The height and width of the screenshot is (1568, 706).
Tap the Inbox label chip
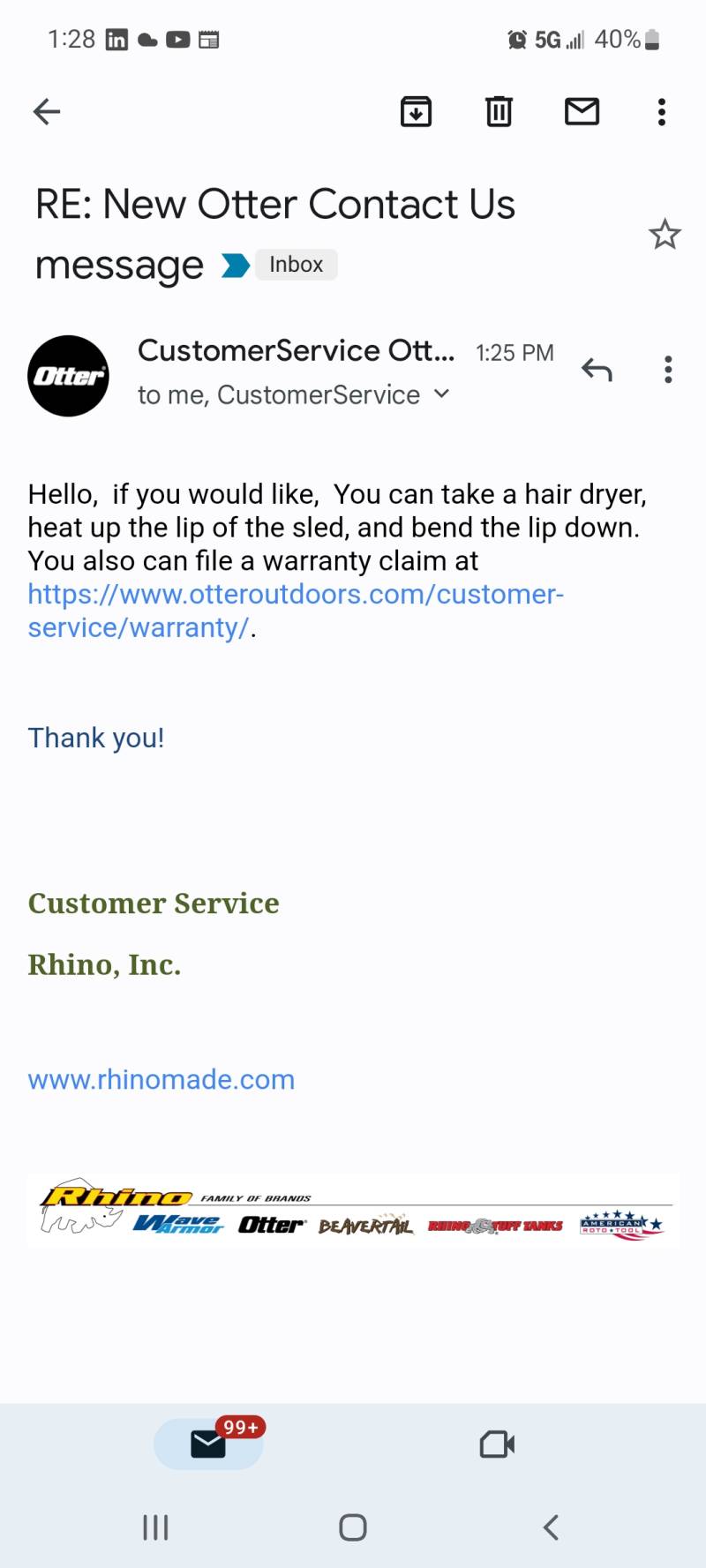pyautogui.click(x=297, y=265)
